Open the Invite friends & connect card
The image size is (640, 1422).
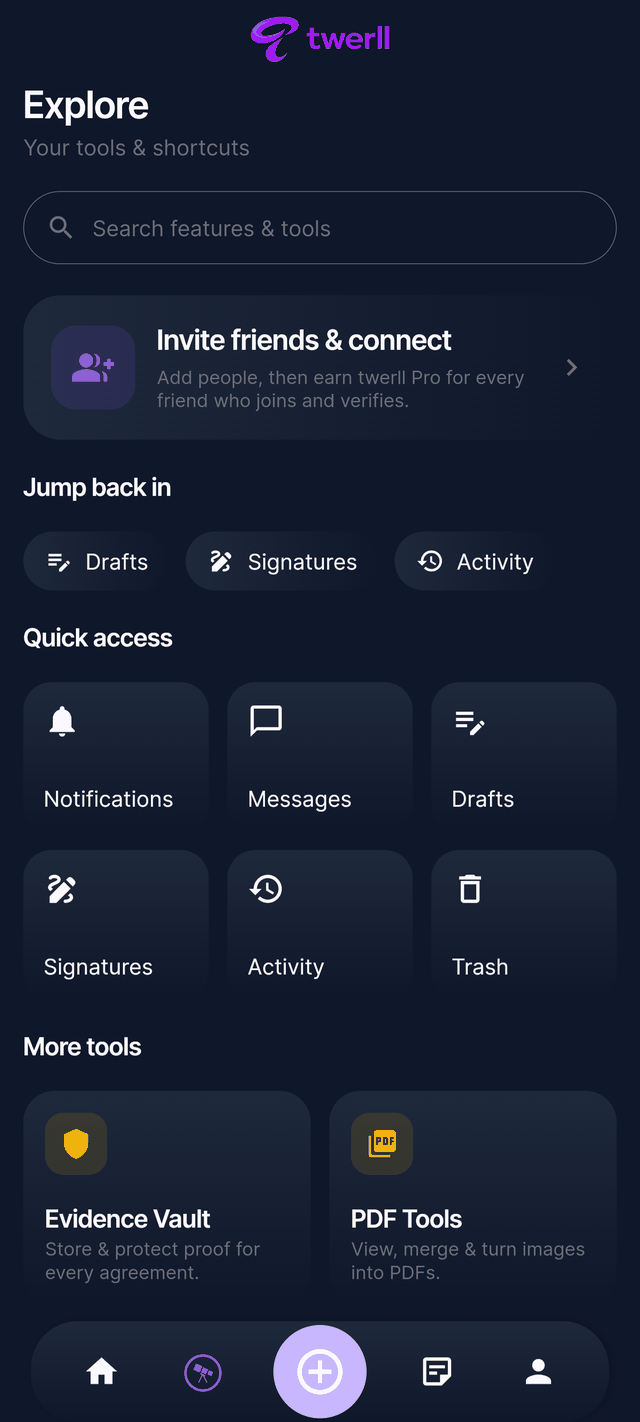coord(320,367)
